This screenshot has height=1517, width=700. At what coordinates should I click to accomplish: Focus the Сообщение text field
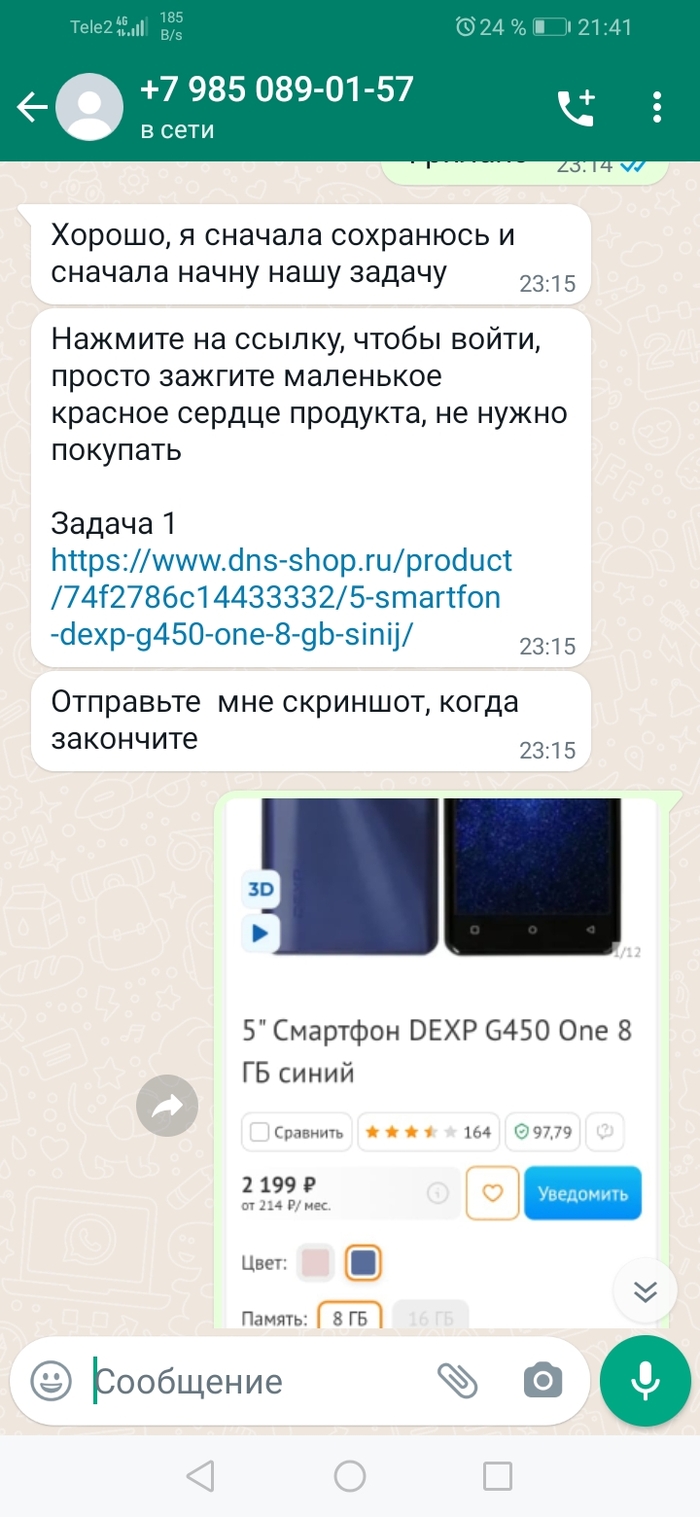[x=260, y=1382]
